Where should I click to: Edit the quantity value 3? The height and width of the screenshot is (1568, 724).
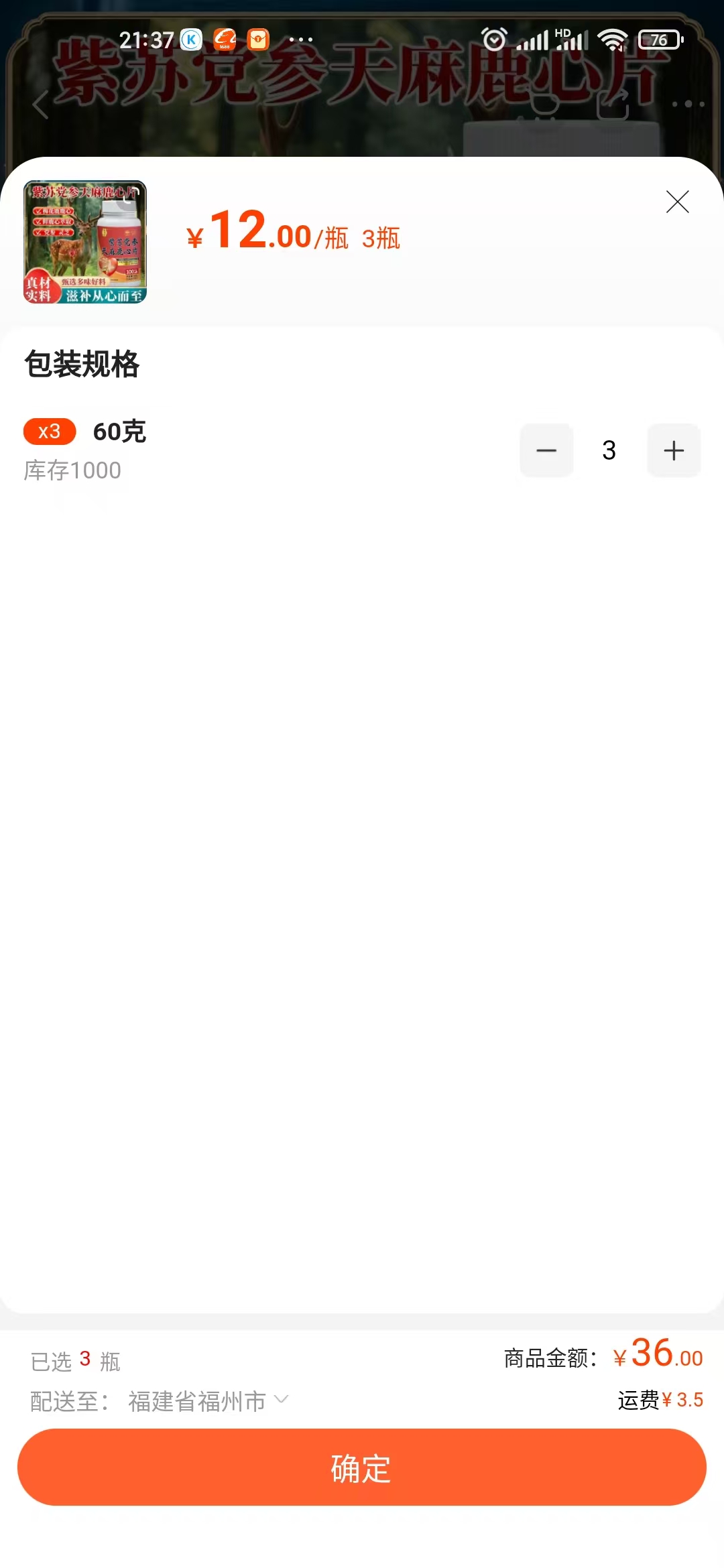609,450
